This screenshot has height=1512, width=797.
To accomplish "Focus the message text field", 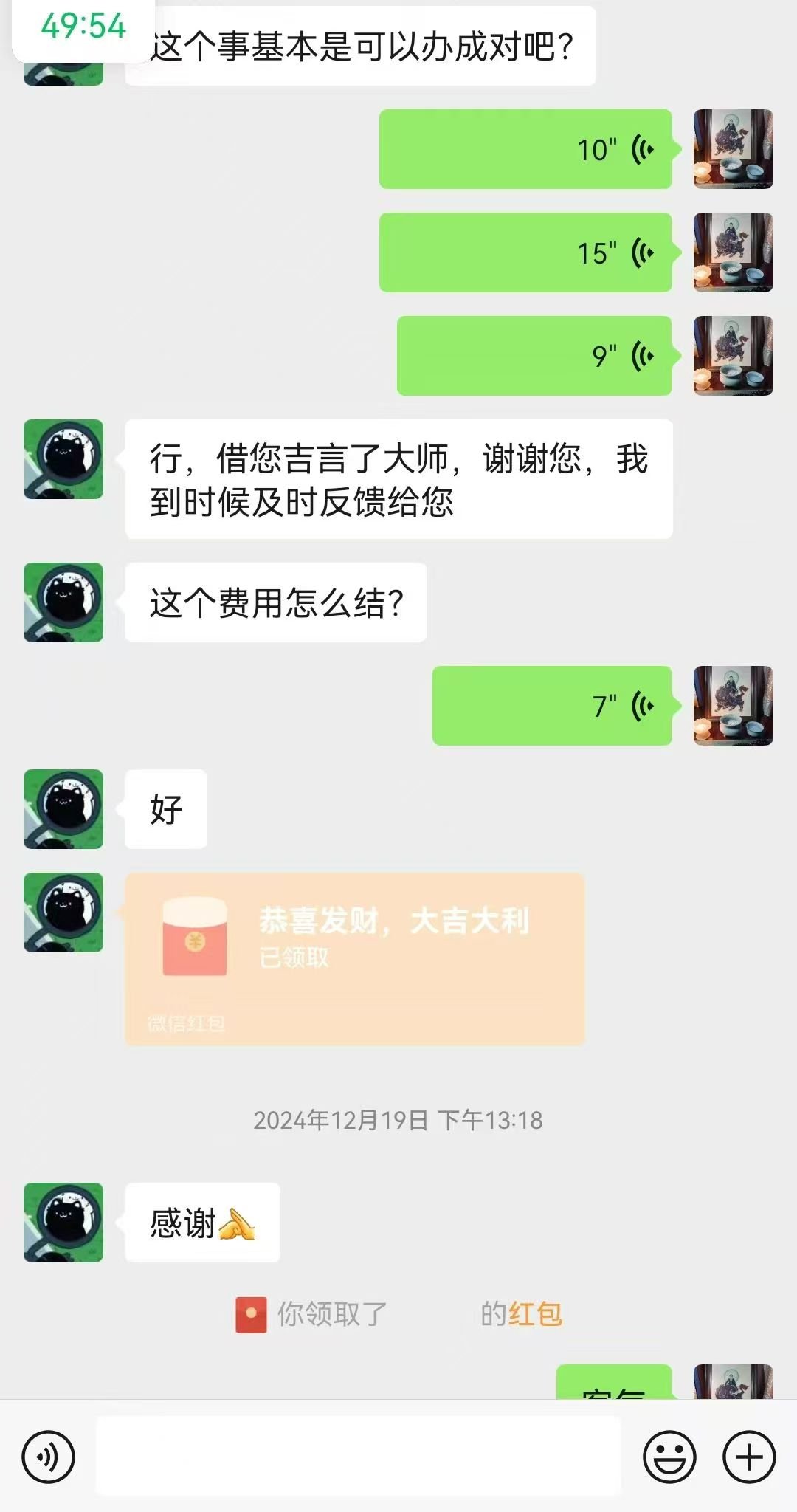I will 358,1457.
